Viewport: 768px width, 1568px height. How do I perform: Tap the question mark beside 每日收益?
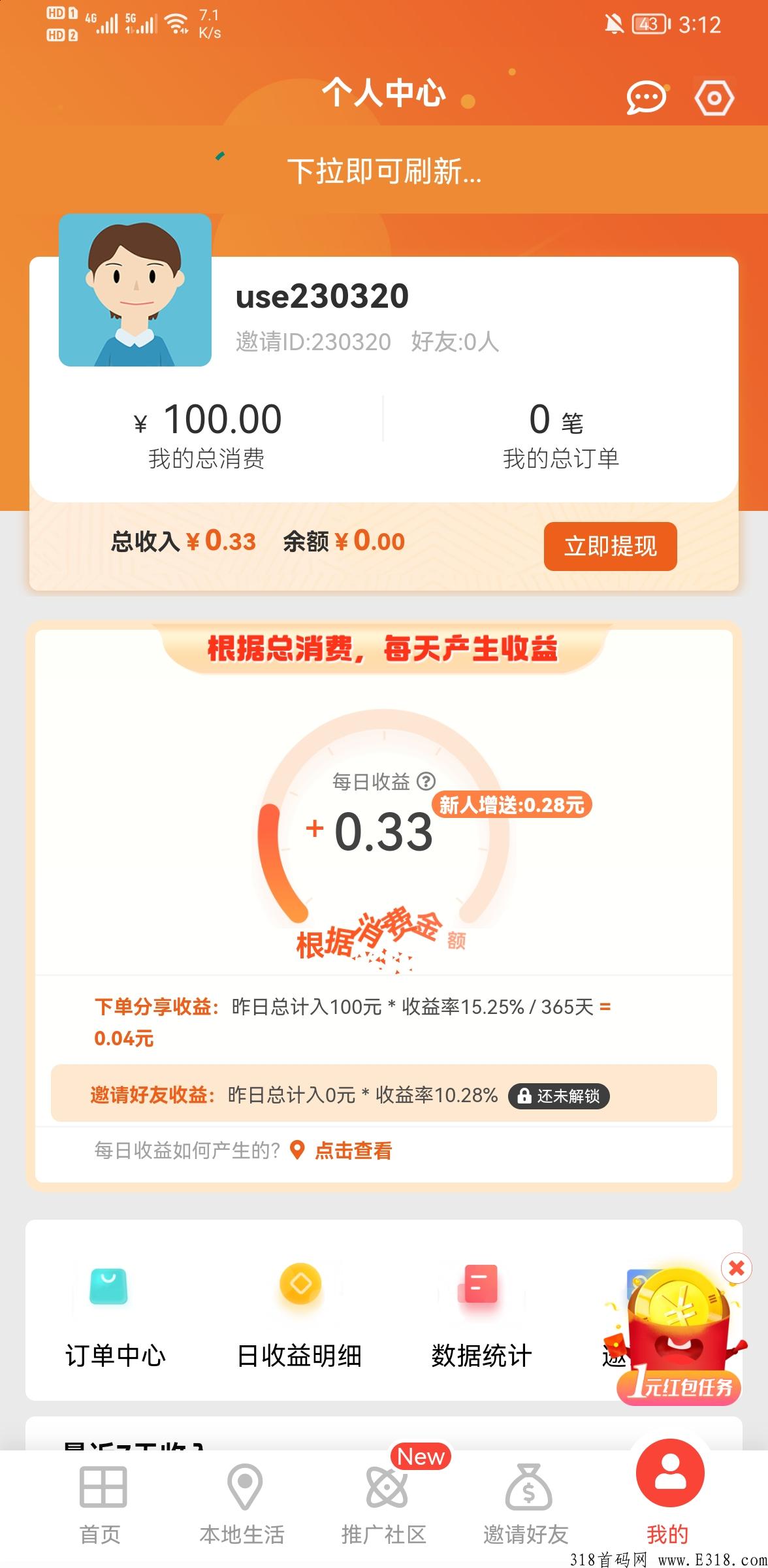coord(426,781)
